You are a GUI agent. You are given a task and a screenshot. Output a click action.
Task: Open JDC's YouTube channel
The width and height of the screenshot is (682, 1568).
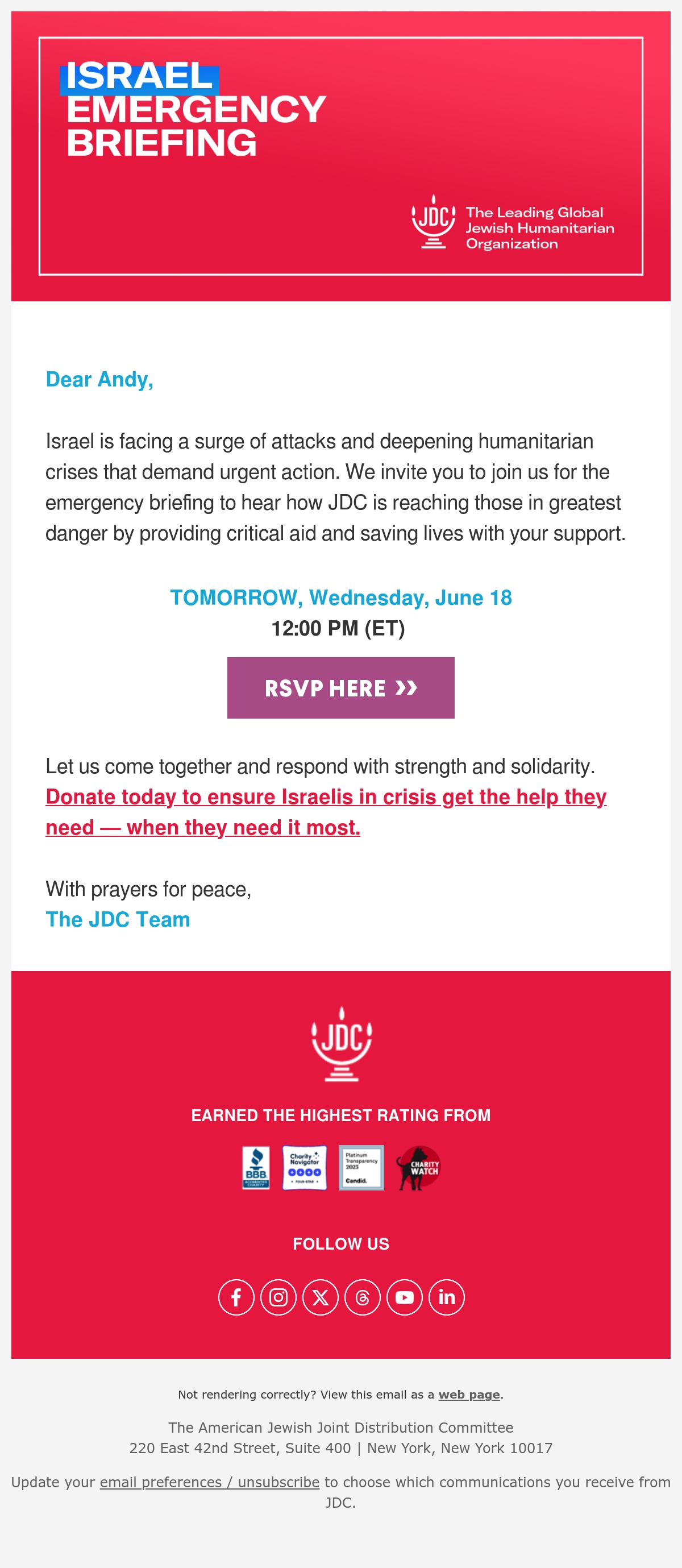[405, 1297]
